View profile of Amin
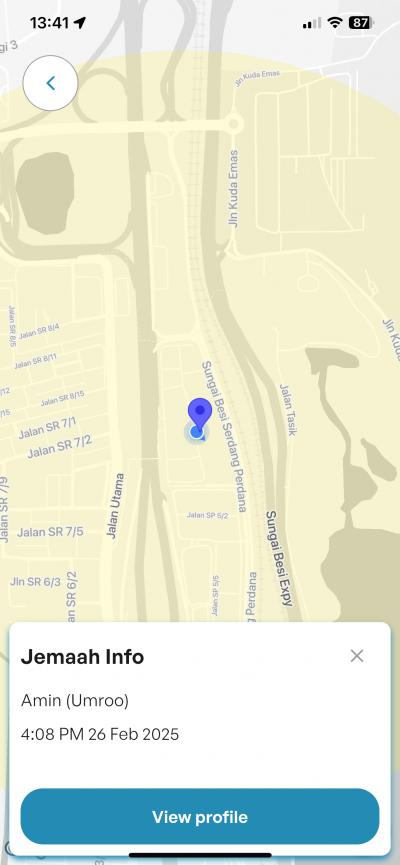This screenshot has height=865, width=400. click(x=200, y=816)
